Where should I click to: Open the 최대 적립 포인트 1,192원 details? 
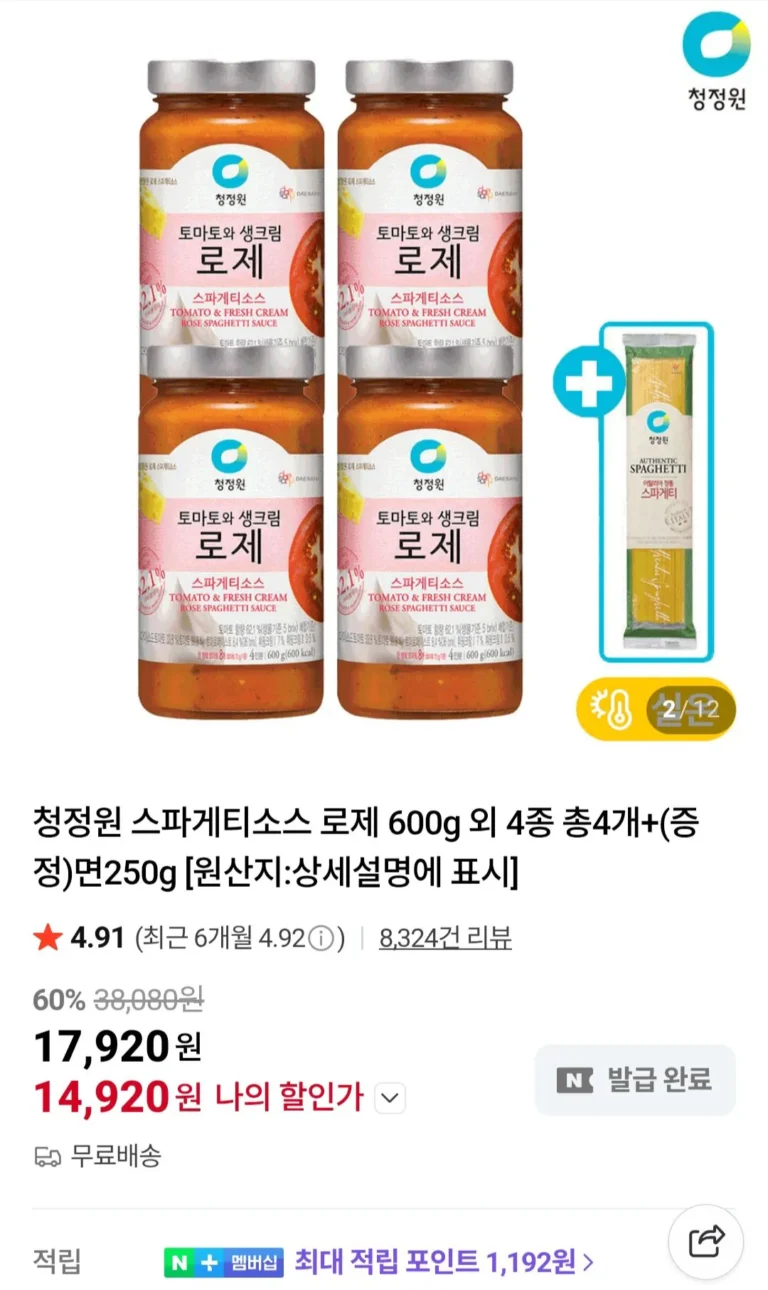(x=443, y=1262)
